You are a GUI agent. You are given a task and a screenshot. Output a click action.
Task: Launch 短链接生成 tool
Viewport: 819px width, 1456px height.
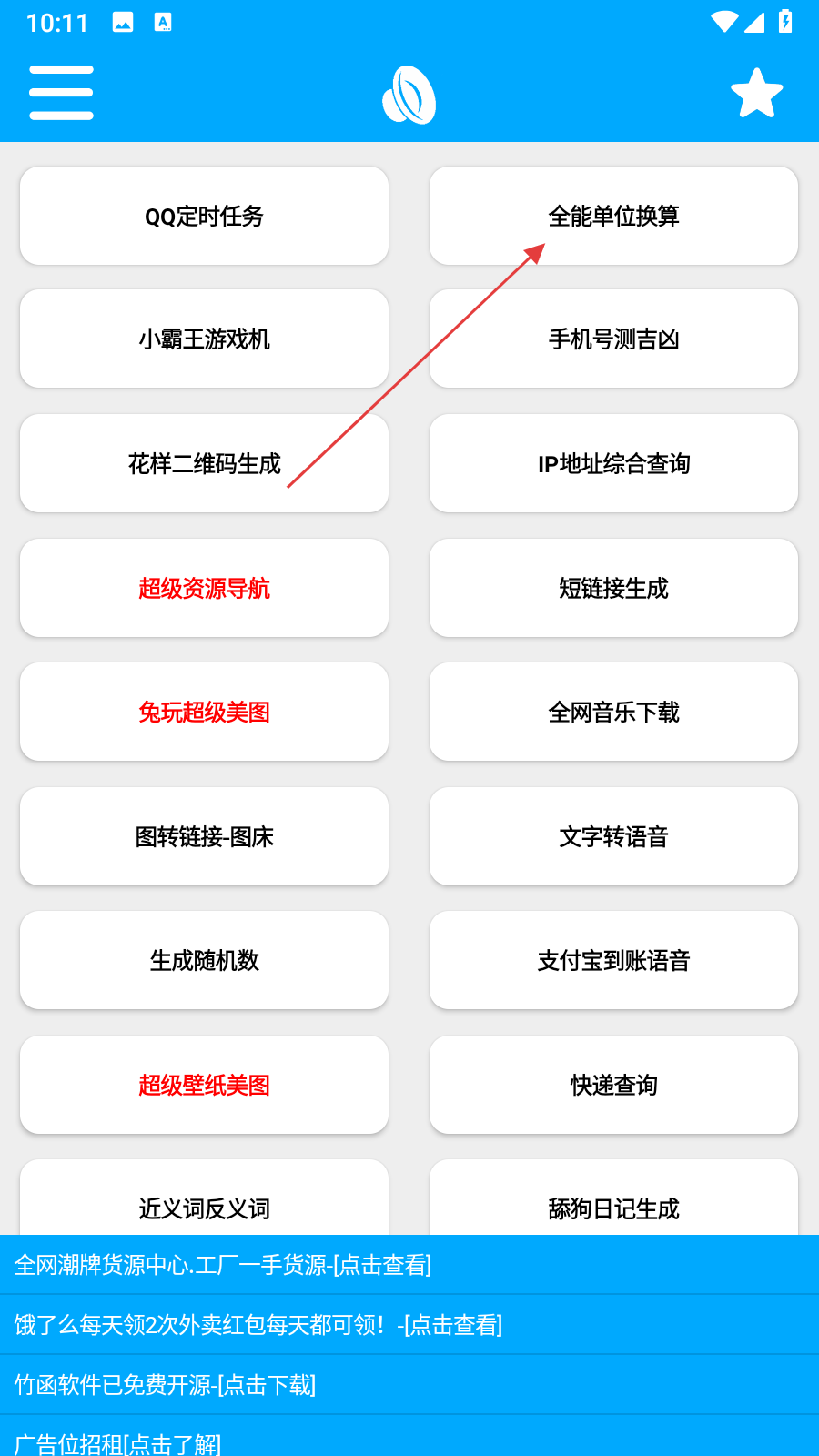point(613,588)
